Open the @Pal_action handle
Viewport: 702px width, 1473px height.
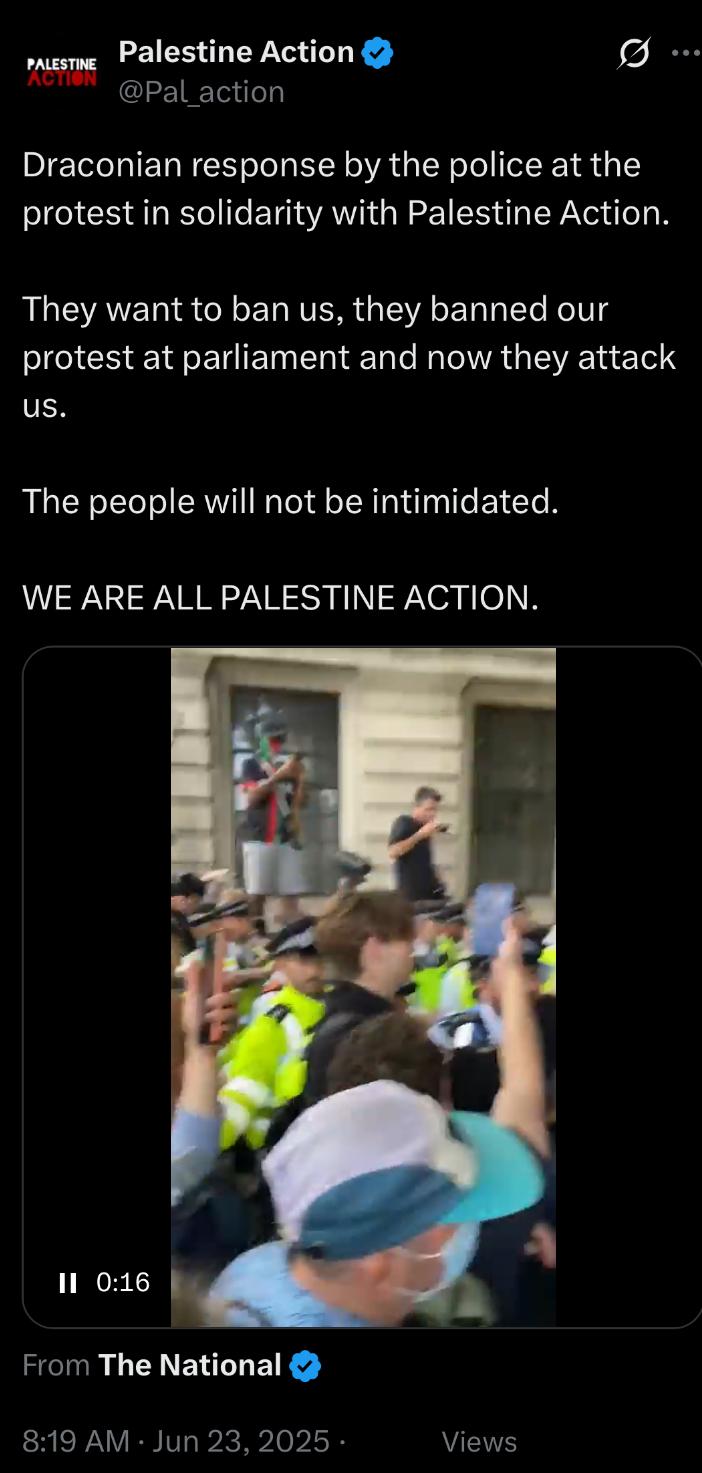pos(202,92)
